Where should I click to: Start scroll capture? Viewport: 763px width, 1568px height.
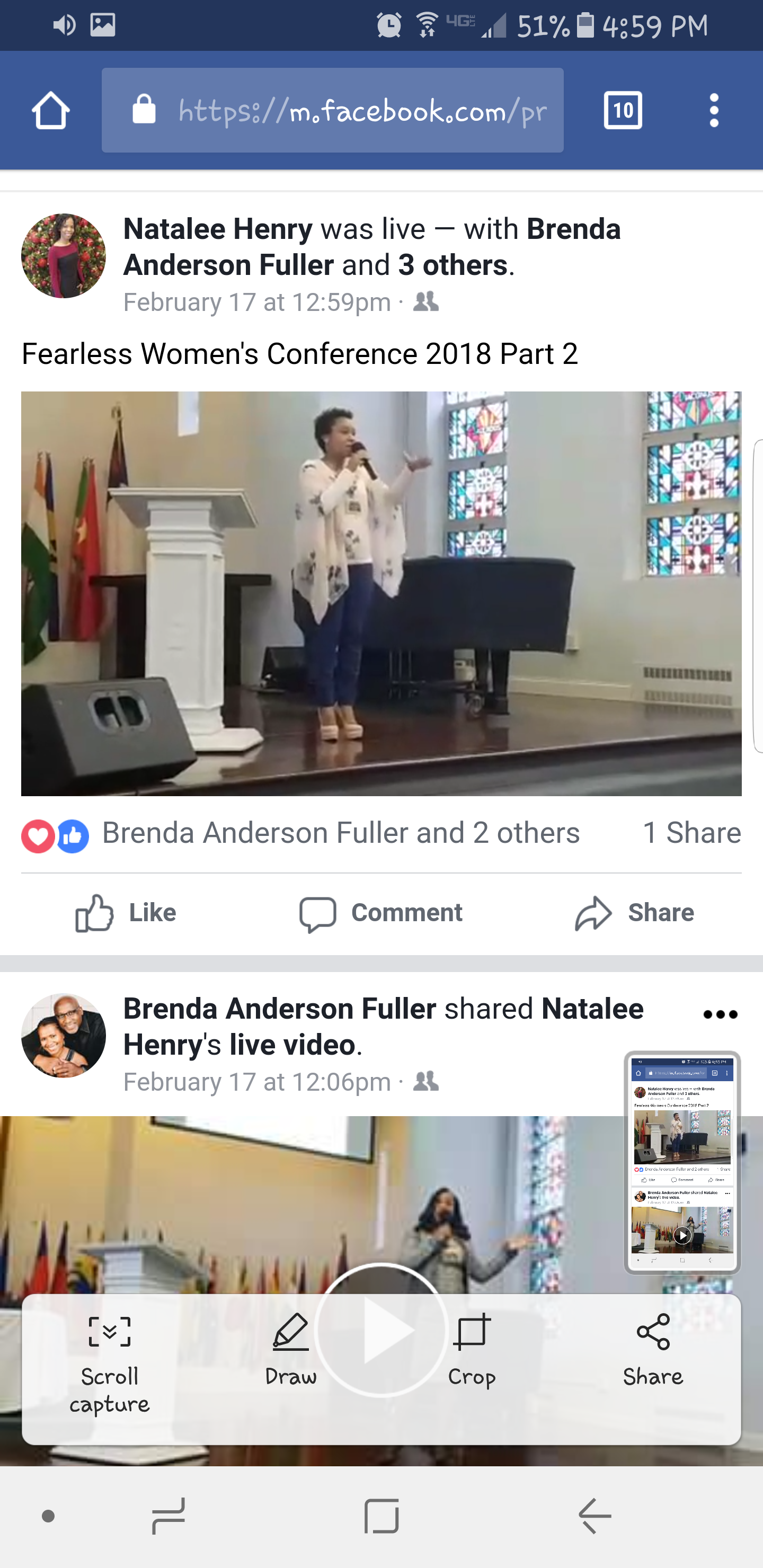110,1362
